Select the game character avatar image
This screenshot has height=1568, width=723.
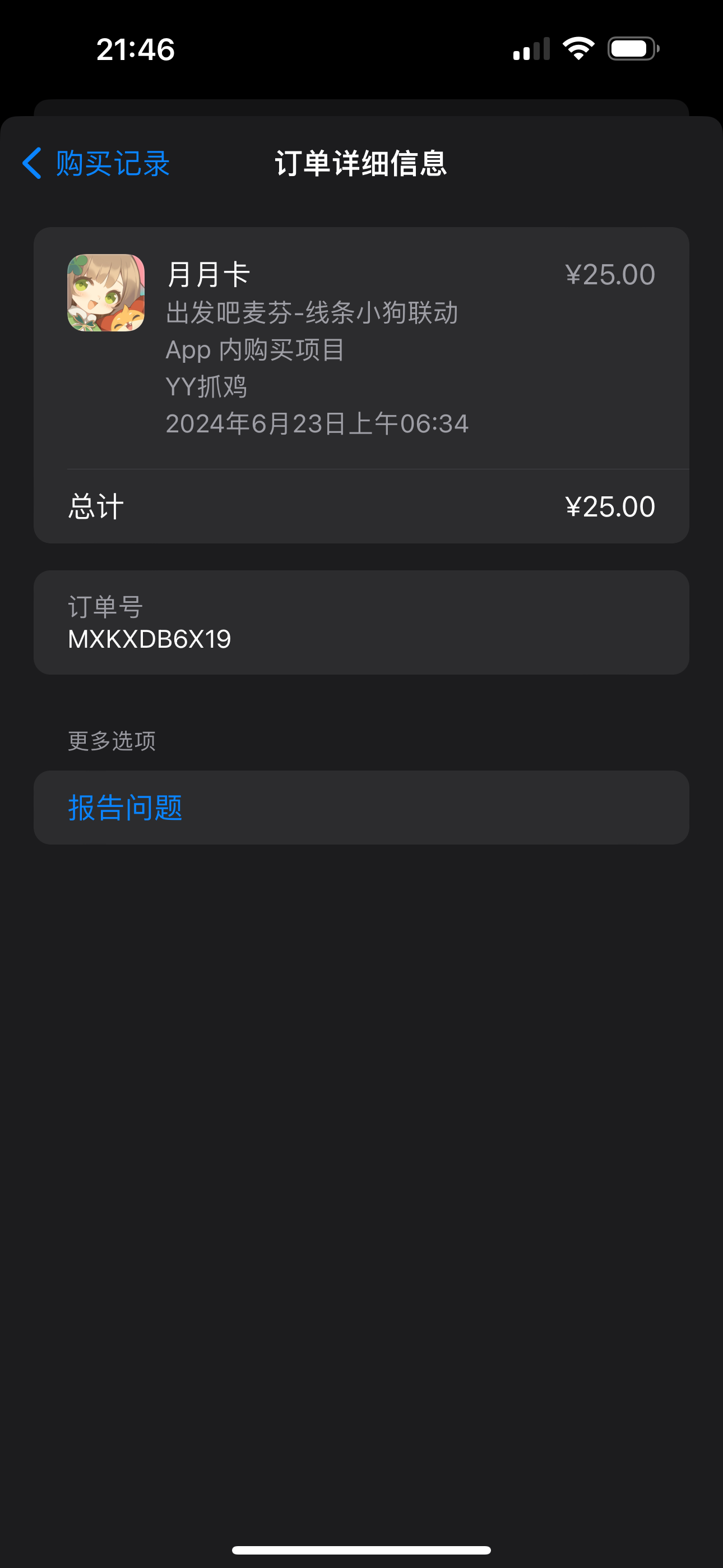click(x=106, y=293)
